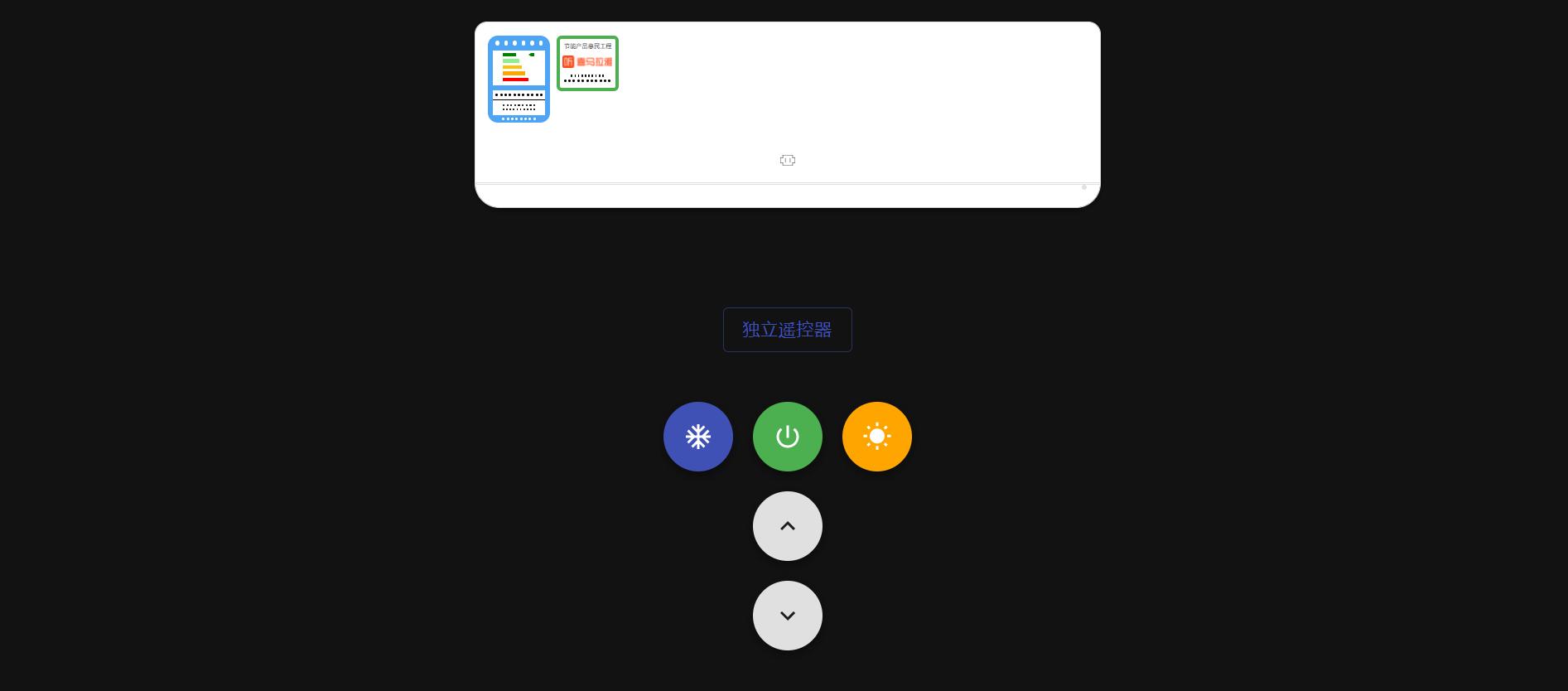Switch to heating mode with the sun button

coord(876,437)
